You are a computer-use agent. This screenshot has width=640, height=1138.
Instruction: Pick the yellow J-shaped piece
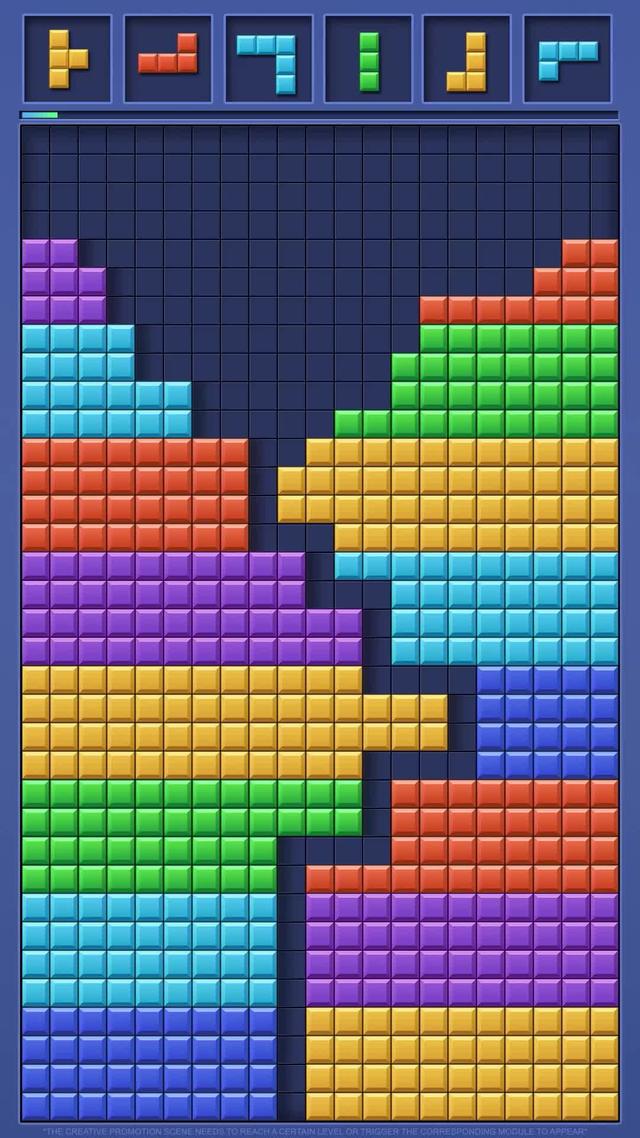(468, 59)
